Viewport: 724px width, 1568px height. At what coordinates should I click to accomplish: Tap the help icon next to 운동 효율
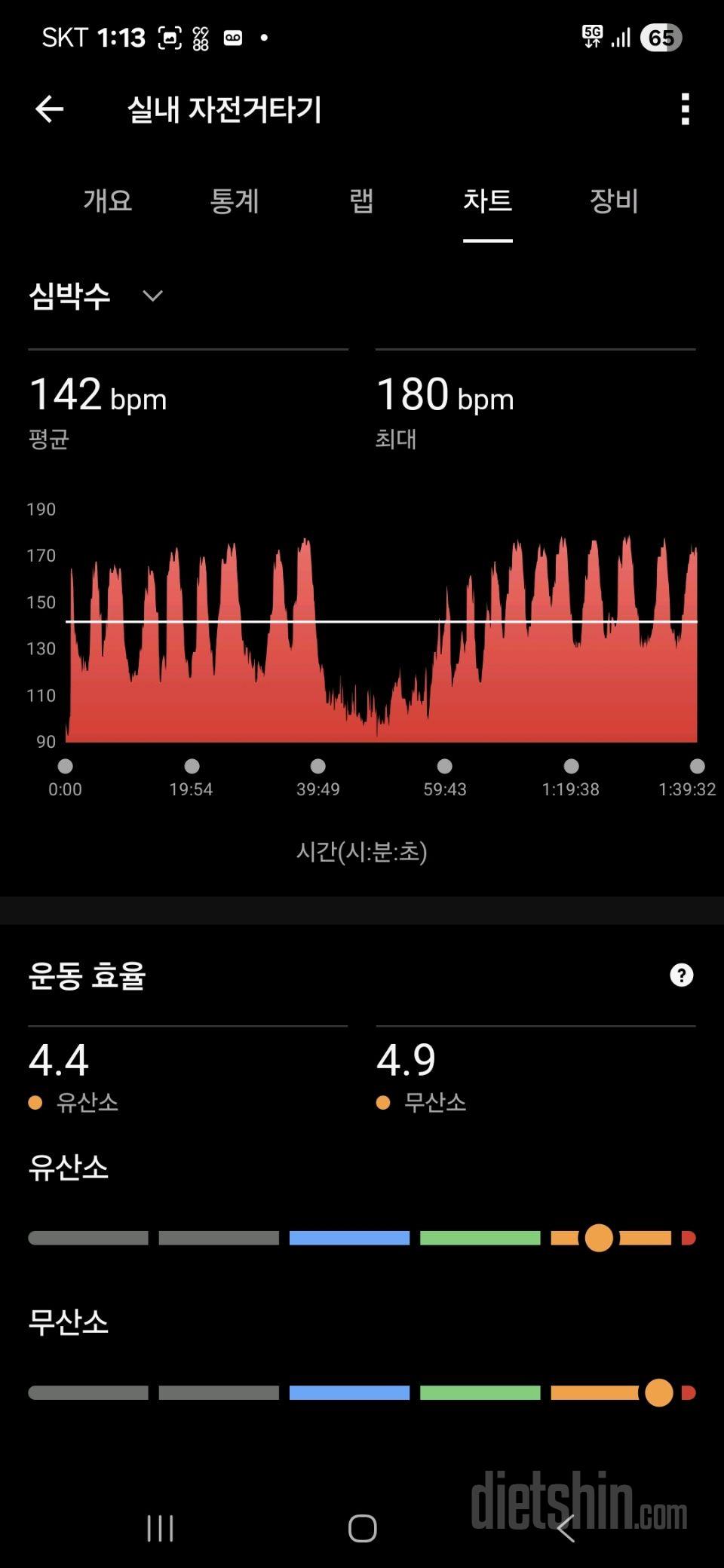(x=681, y=975)
